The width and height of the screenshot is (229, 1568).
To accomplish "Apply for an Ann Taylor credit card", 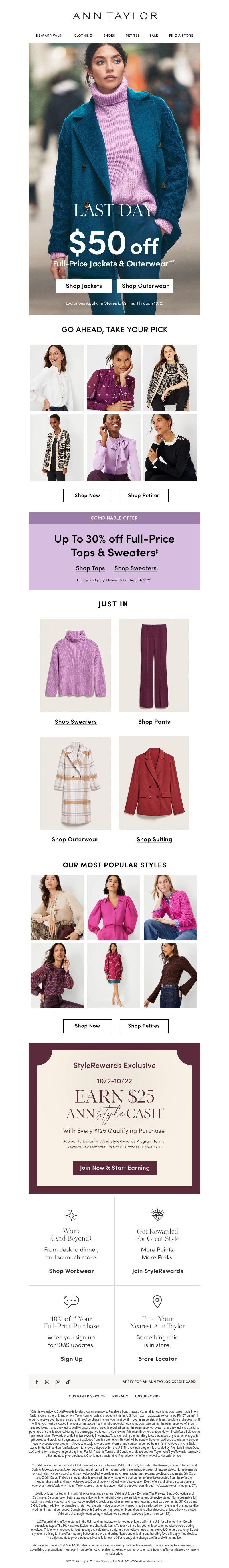I will point(159,1381).
